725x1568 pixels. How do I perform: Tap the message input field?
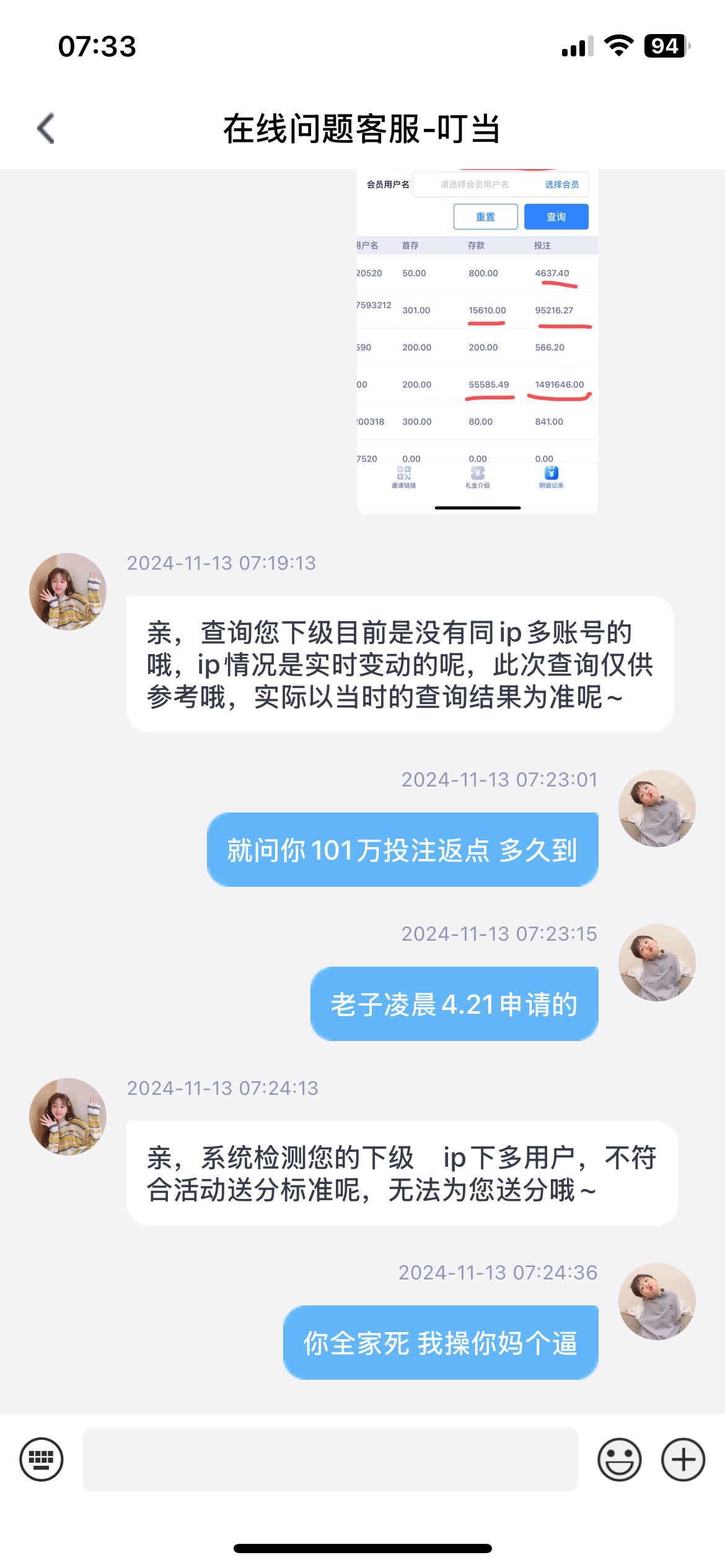(330, 1460)
